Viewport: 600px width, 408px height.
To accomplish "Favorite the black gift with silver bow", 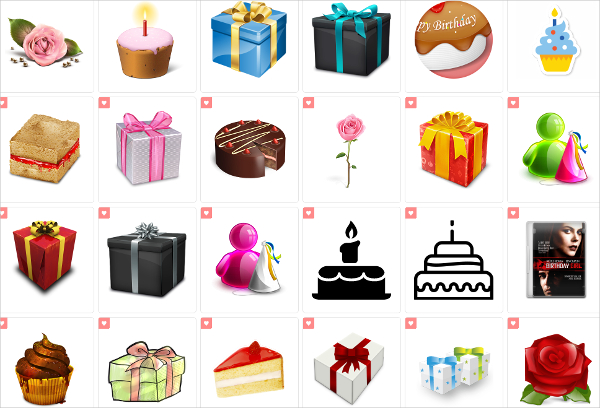I will coord(104,212).
